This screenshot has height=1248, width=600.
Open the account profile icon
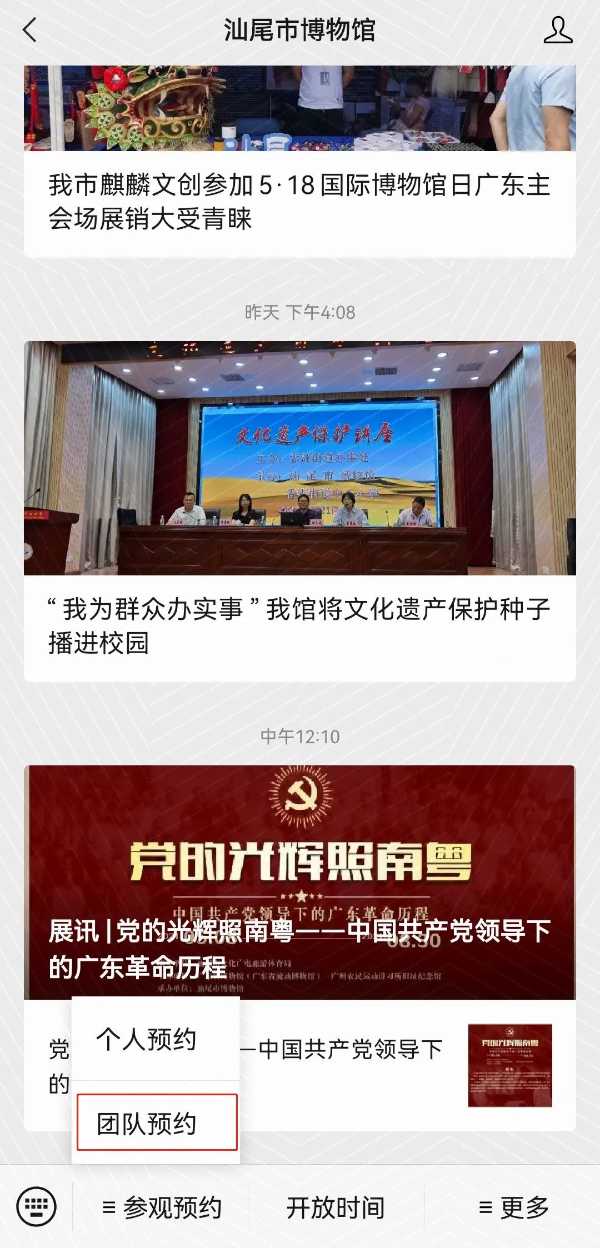coord(557,31)
